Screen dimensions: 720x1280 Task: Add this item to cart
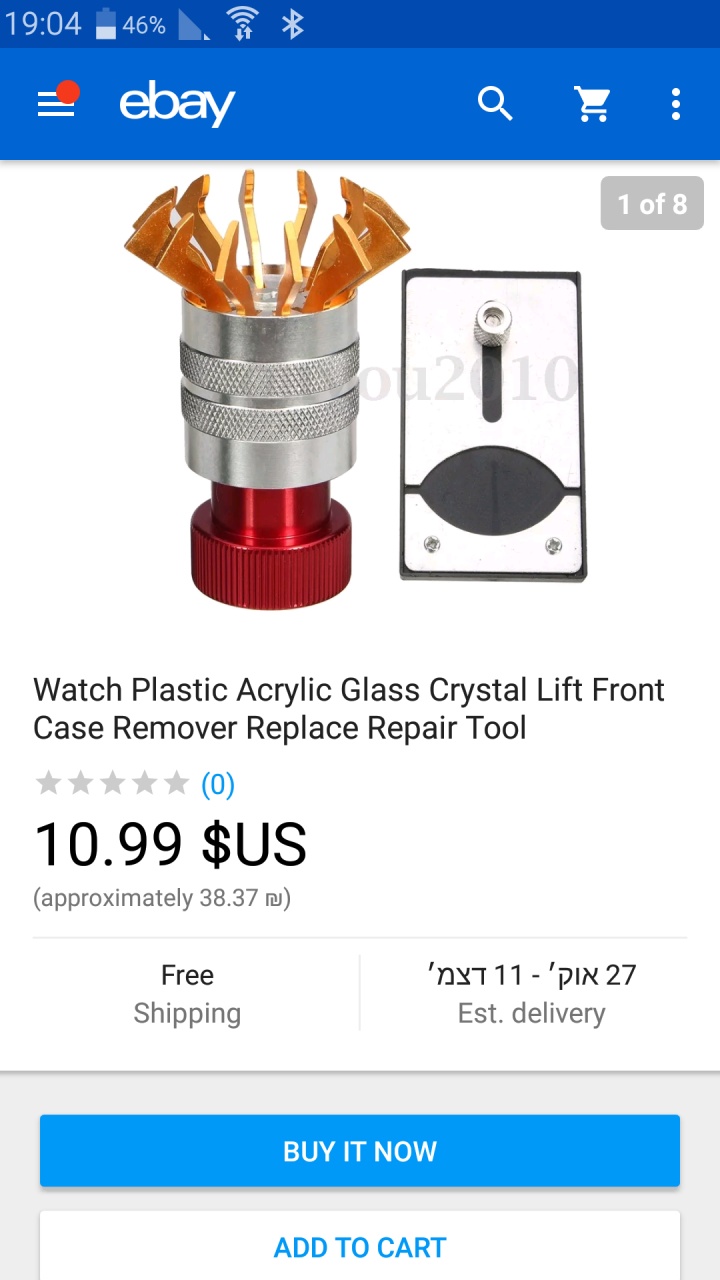click(360, 1247)
